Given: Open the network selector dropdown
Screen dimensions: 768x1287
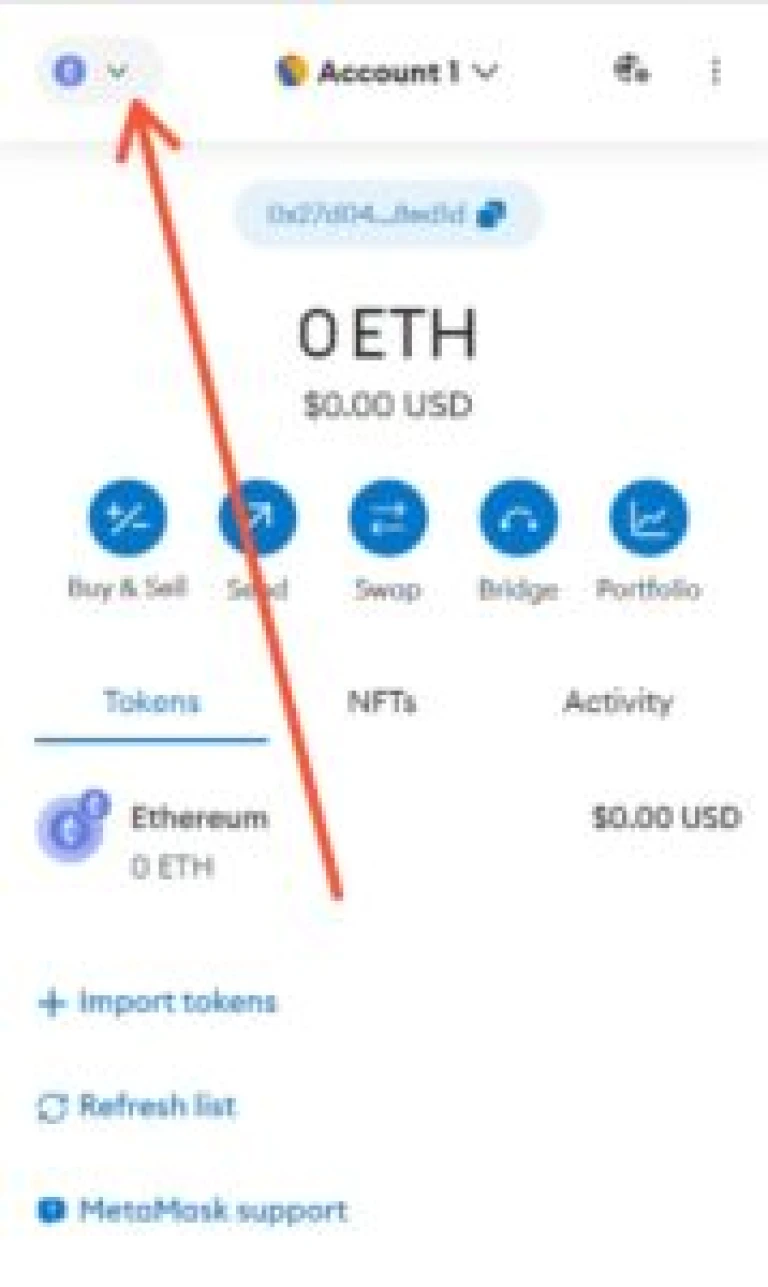Looking at the screenshot, I should [x=97, y=72].
